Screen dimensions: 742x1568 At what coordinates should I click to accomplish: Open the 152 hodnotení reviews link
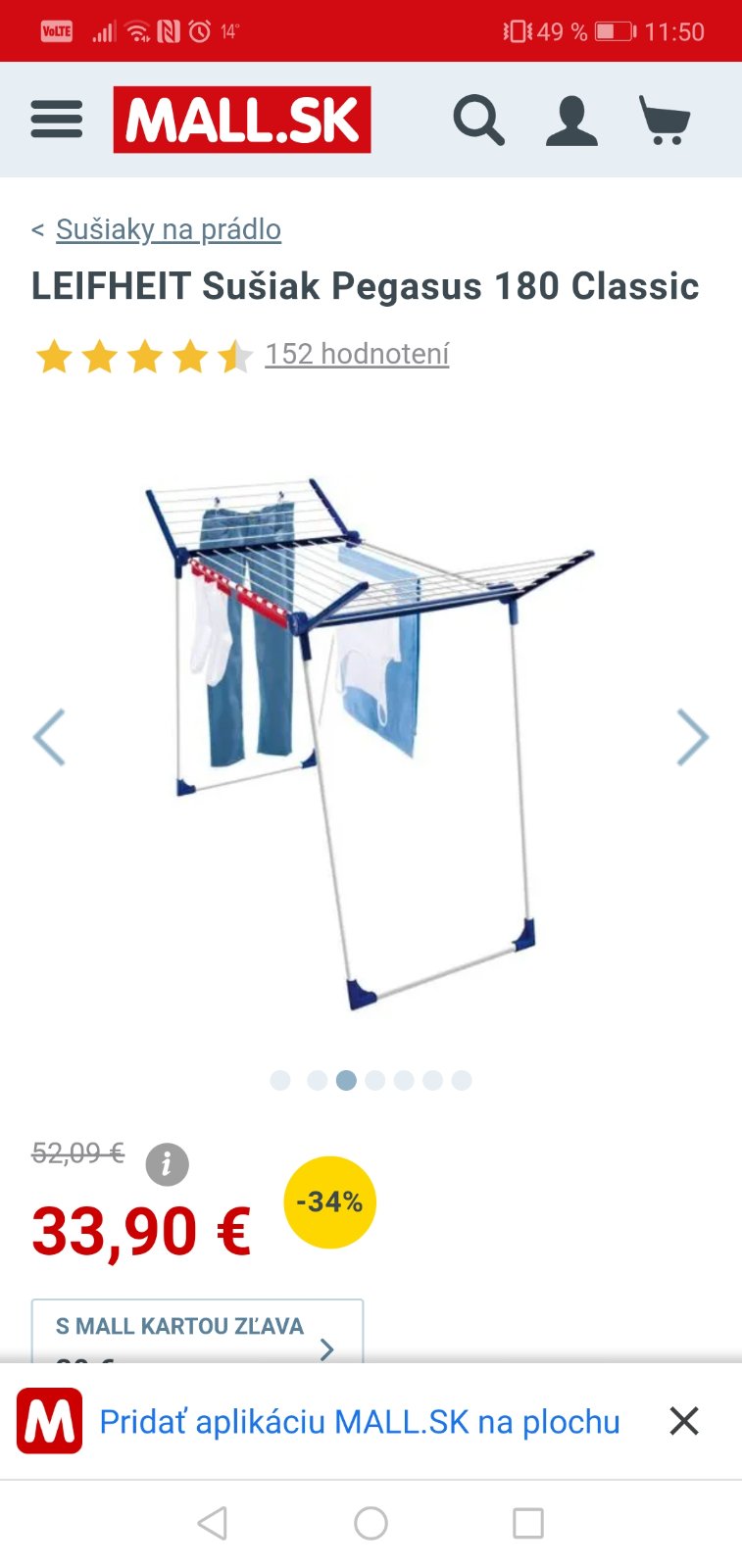click(x=357, y=354)
